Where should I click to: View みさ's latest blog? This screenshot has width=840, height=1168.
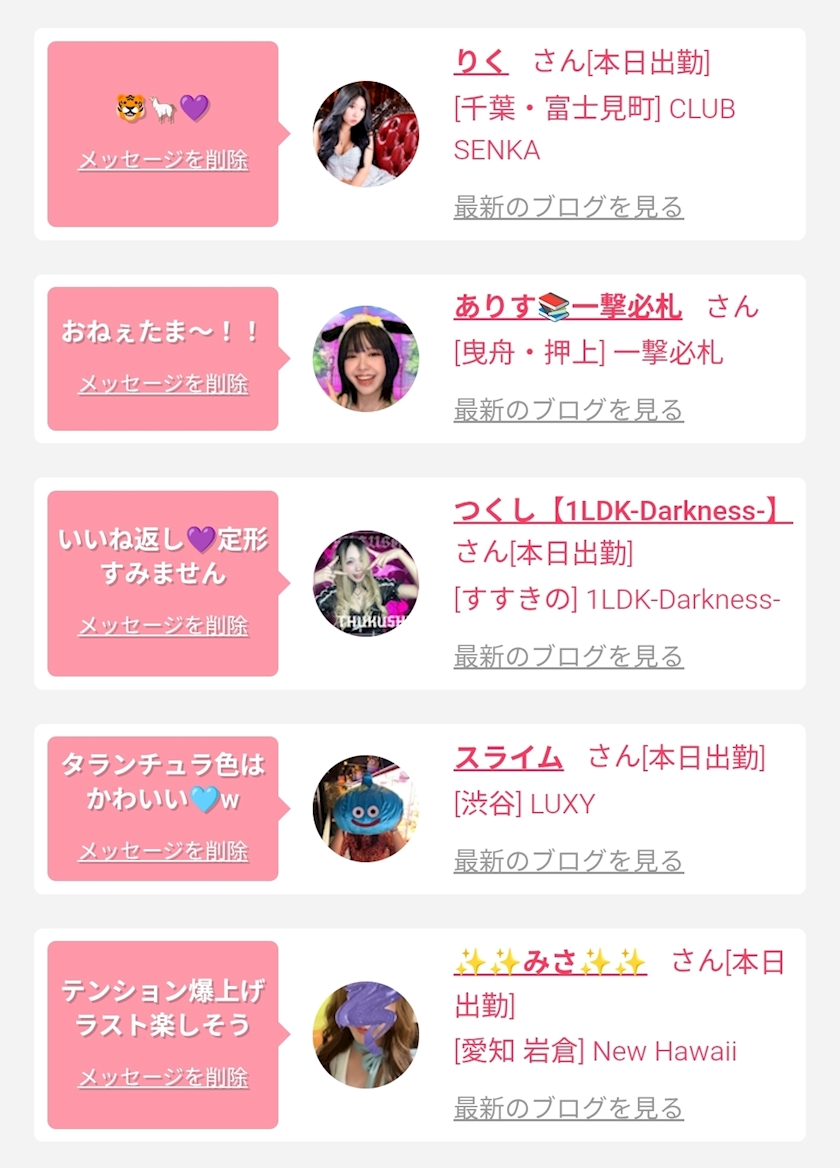568,1108
